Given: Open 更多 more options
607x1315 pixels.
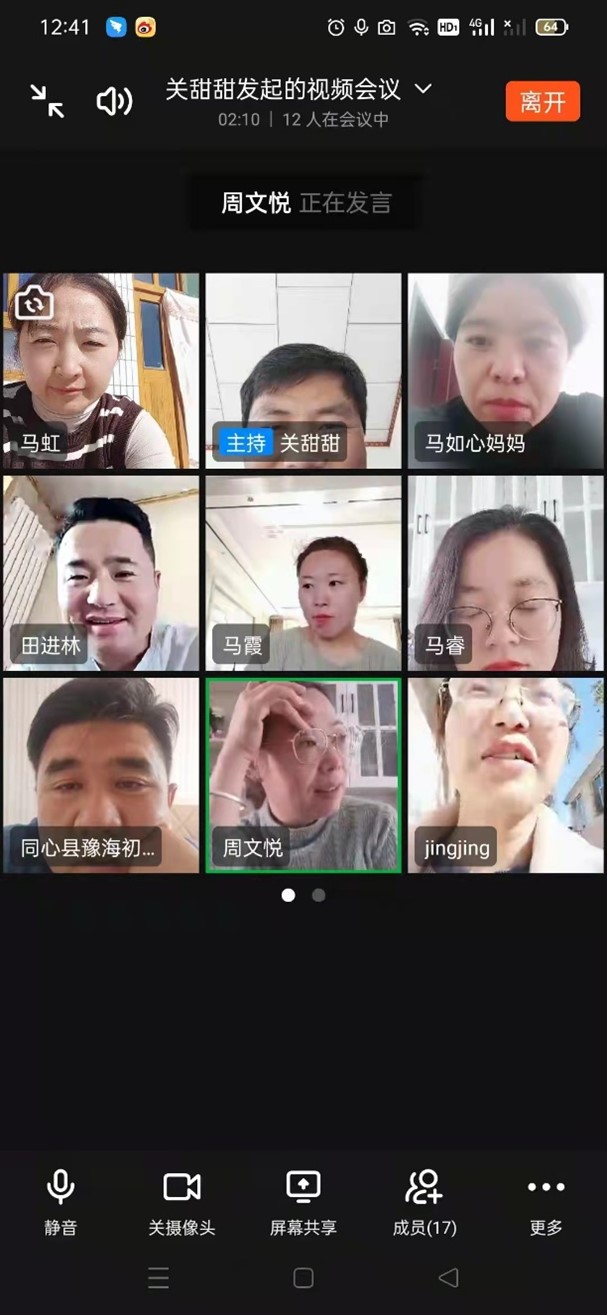Looking at the screenshot, I should coord(546,1203).
